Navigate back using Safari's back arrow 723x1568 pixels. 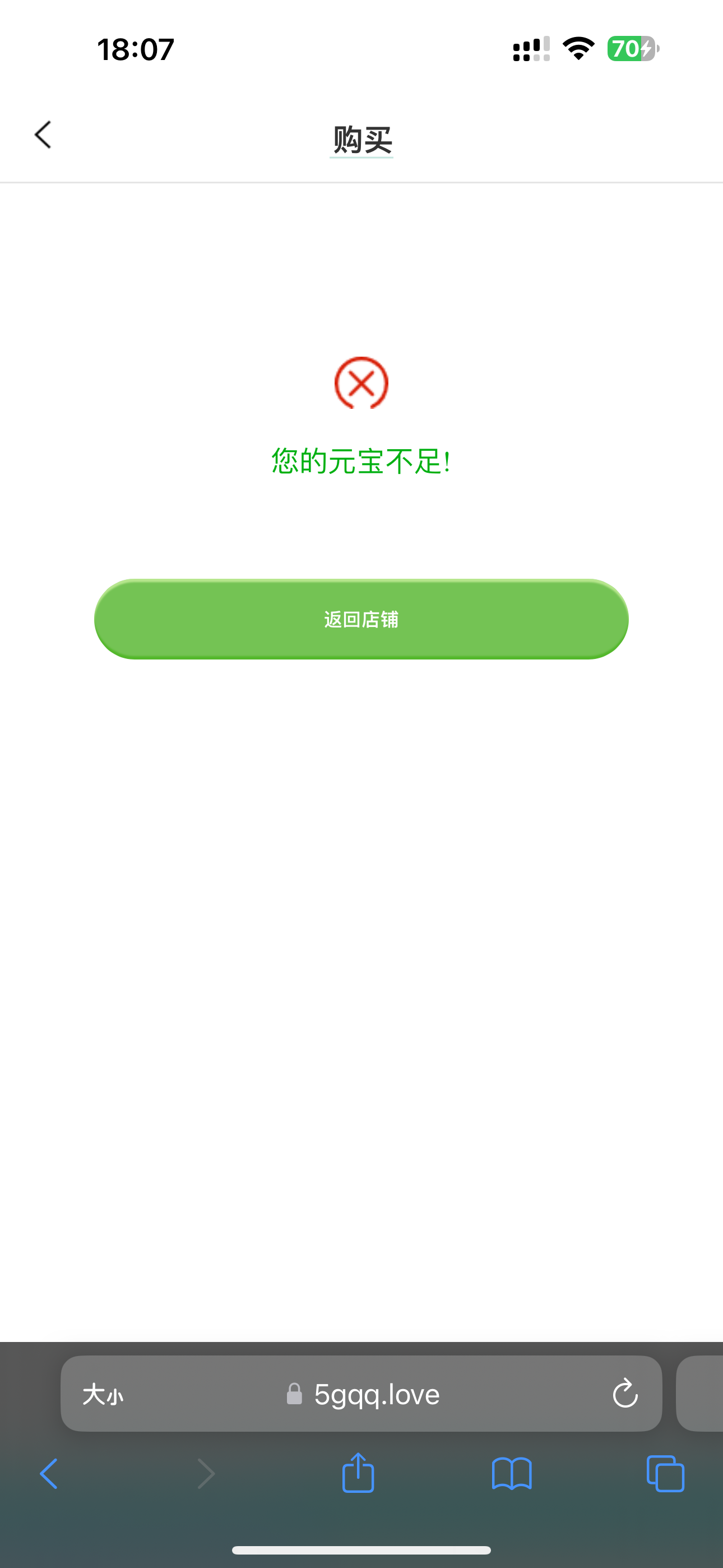click(50, 1474)
